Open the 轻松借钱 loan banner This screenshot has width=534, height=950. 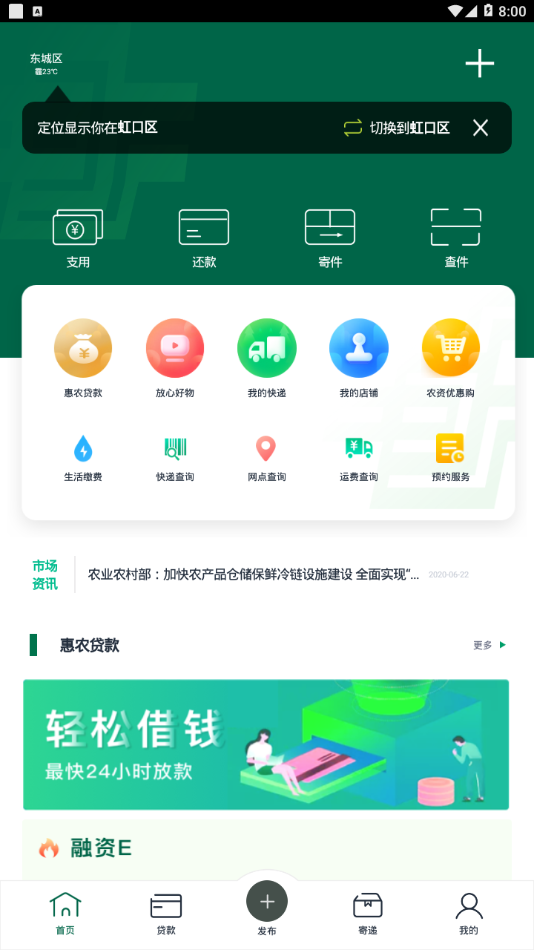pyautogui.click(x=266, y=745)
